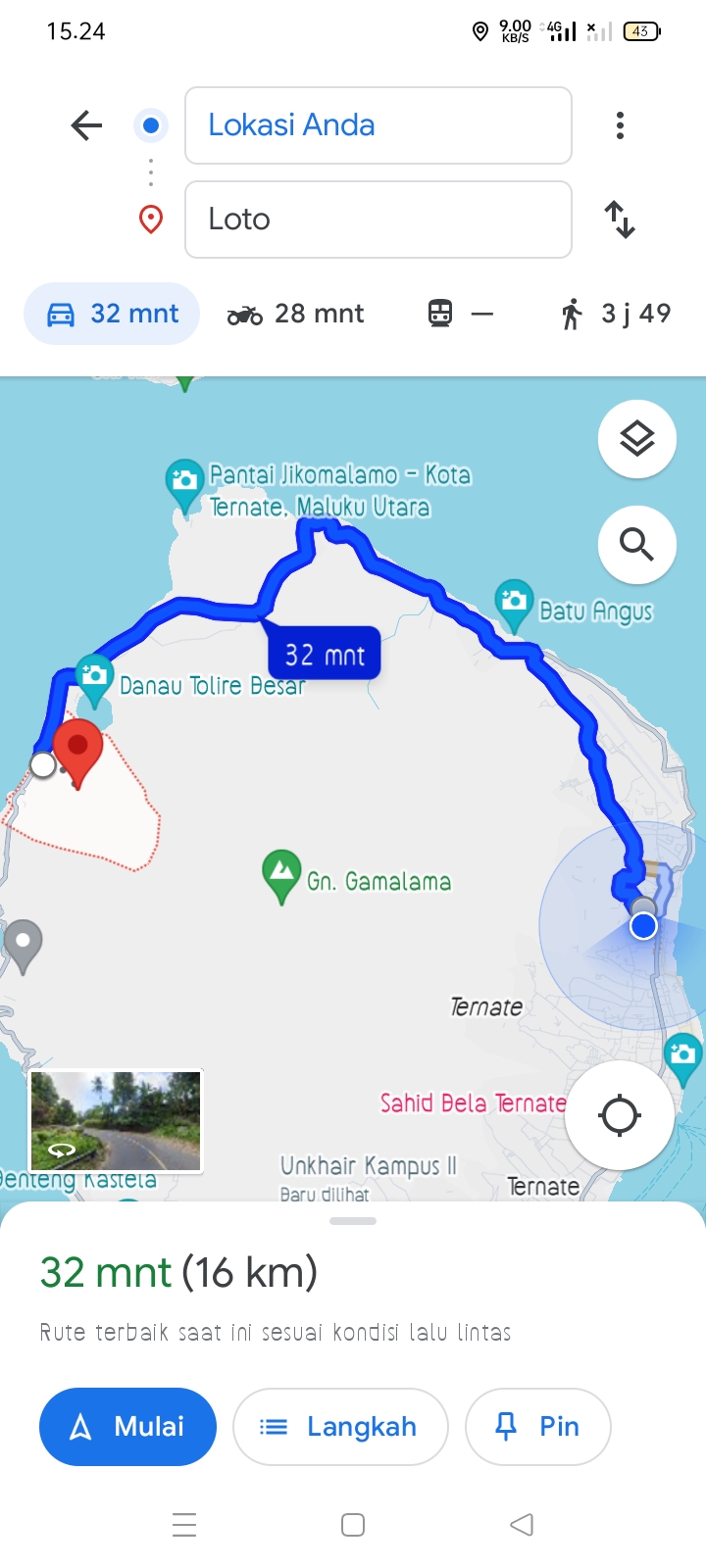Switch to motorcycle 28 mnt mode
This screenshot has width=706, height=1568.
295,314
